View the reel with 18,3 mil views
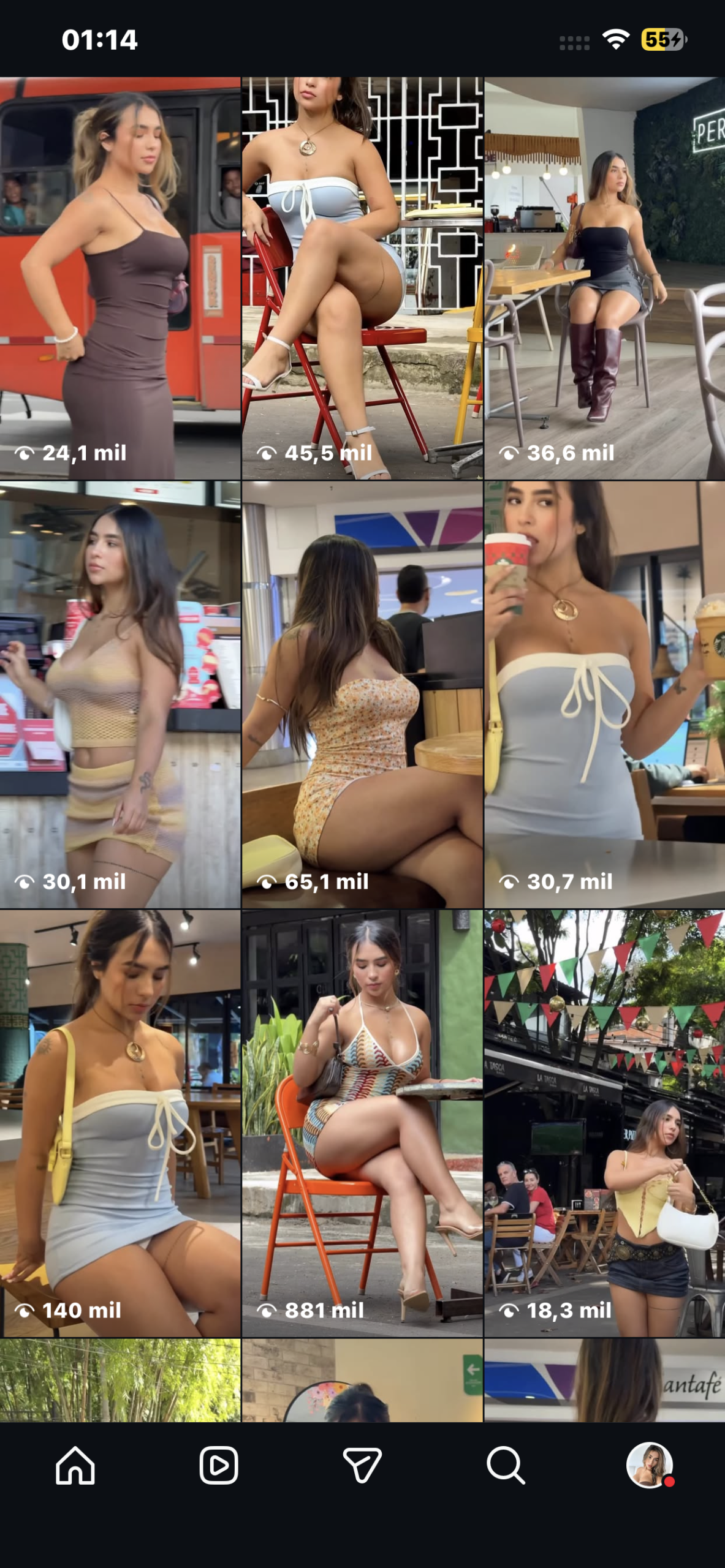Screen dimensions: 725x1568 click(604, 1123)
